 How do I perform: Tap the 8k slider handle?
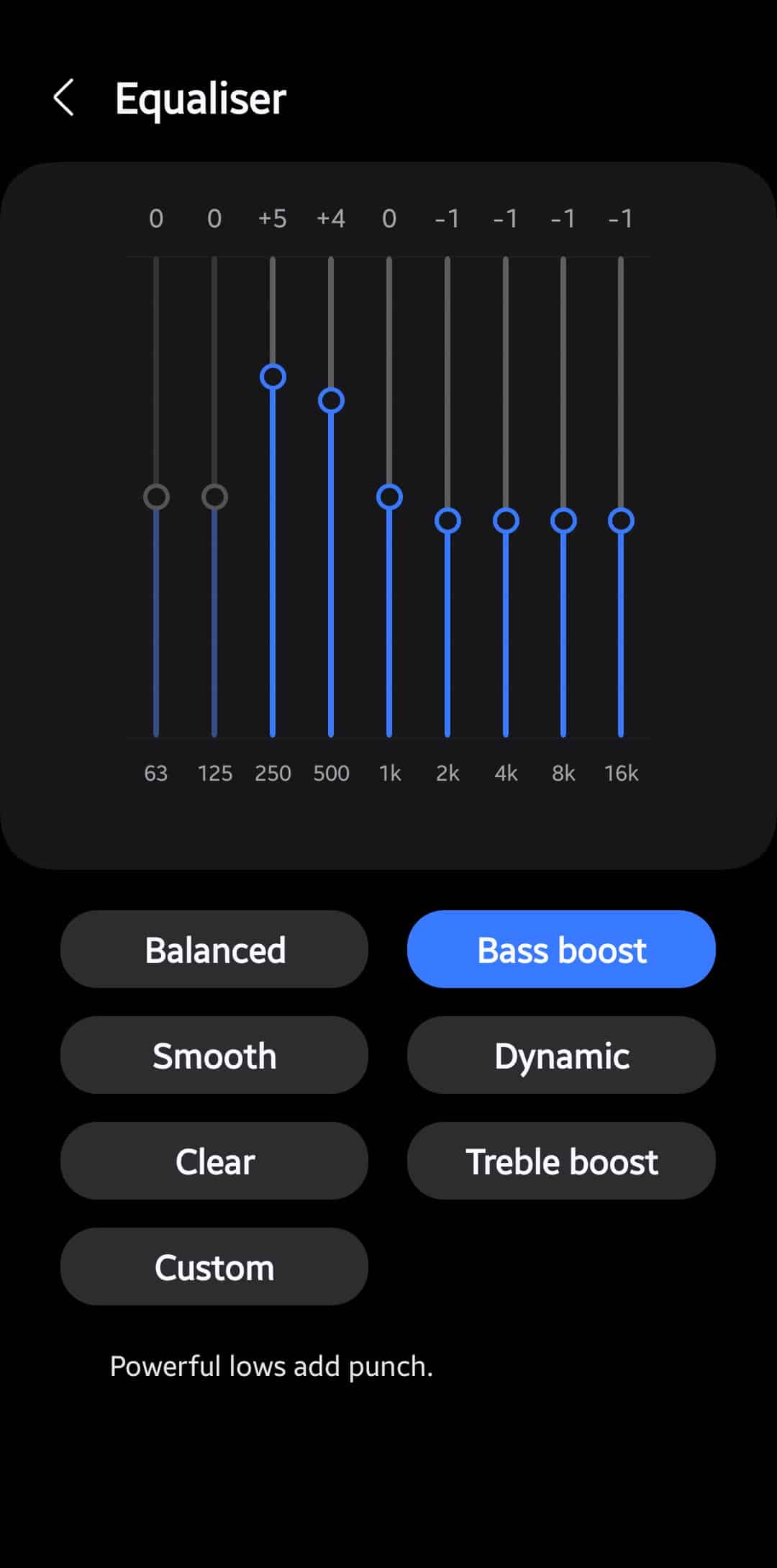[563, 520]
